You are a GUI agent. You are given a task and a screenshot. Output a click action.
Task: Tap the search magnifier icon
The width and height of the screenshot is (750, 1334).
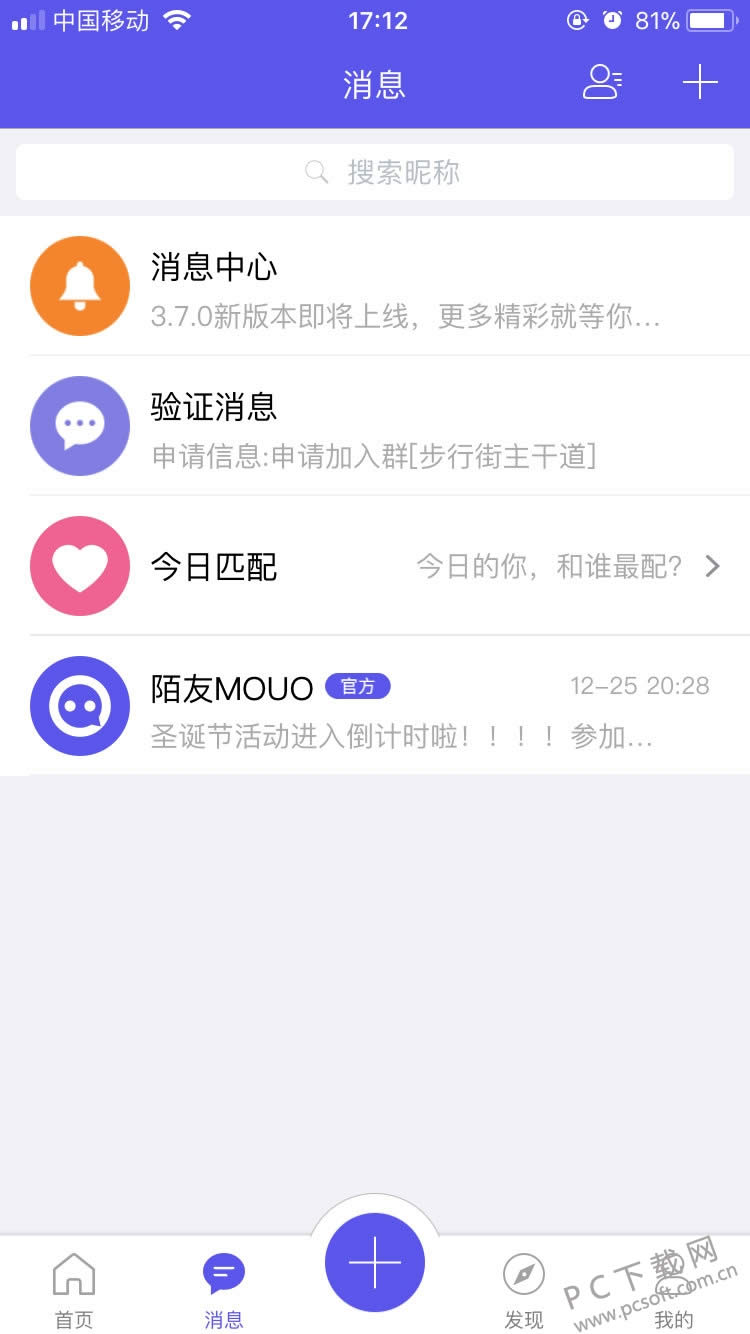pos(316,172)
